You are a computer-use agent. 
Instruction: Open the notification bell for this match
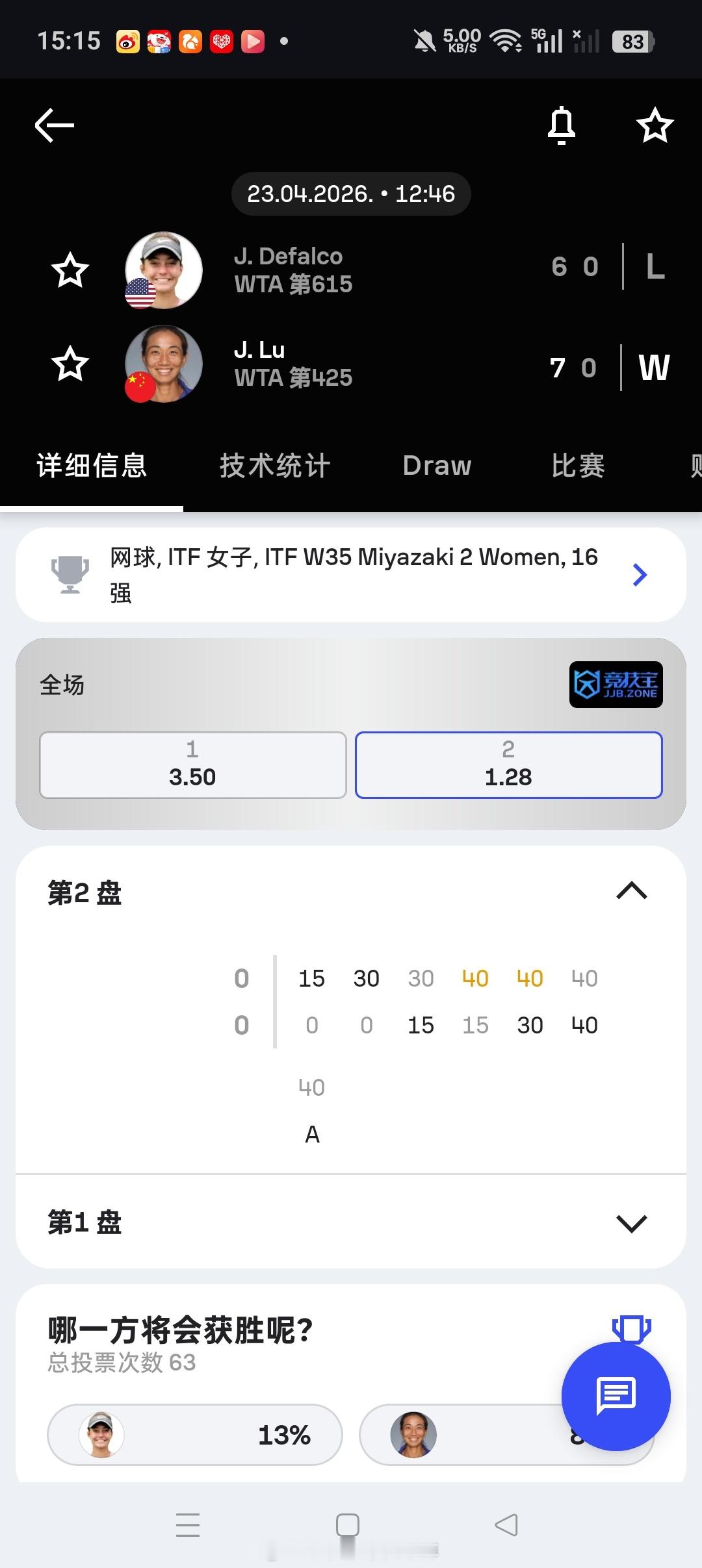[562, 125]
